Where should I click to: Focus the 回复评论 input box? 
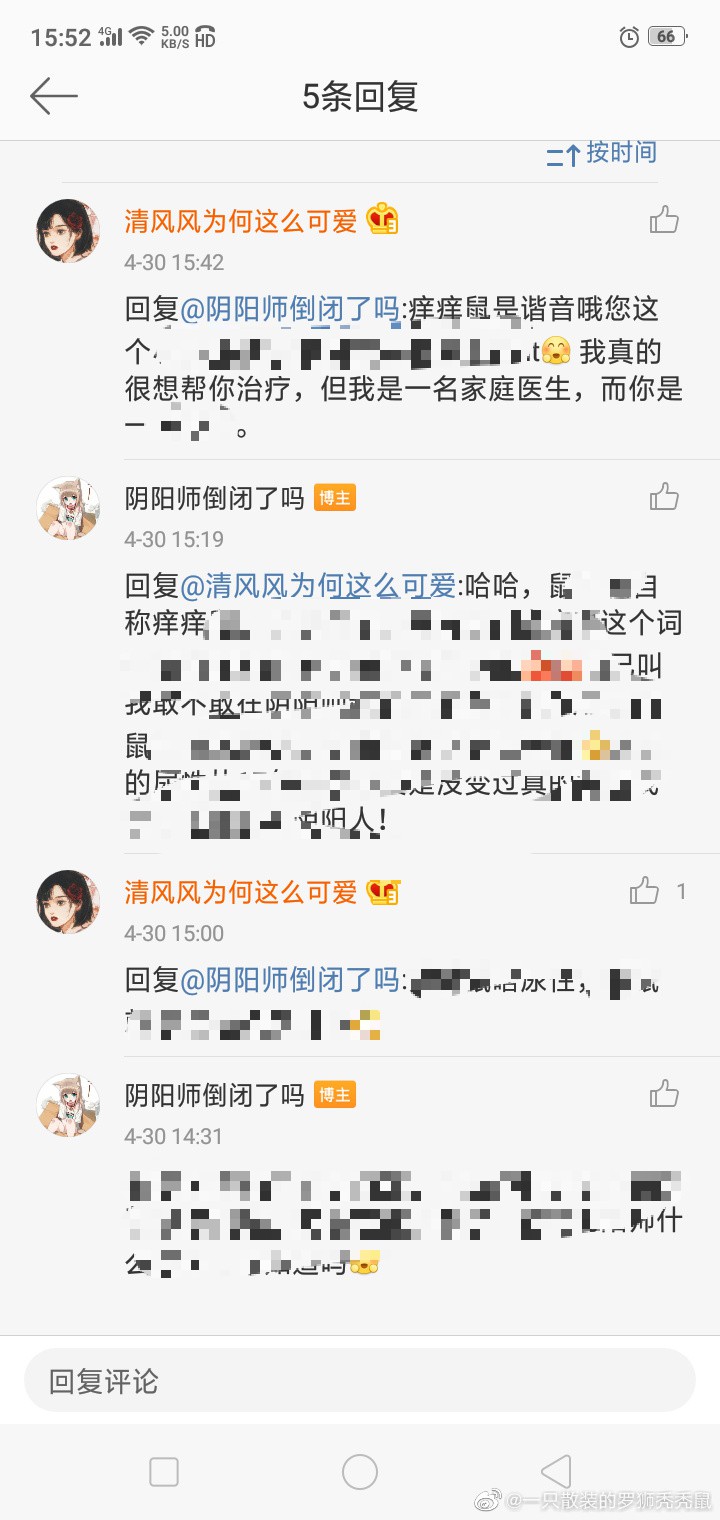pyautogui.click(x=359, y=1381)
